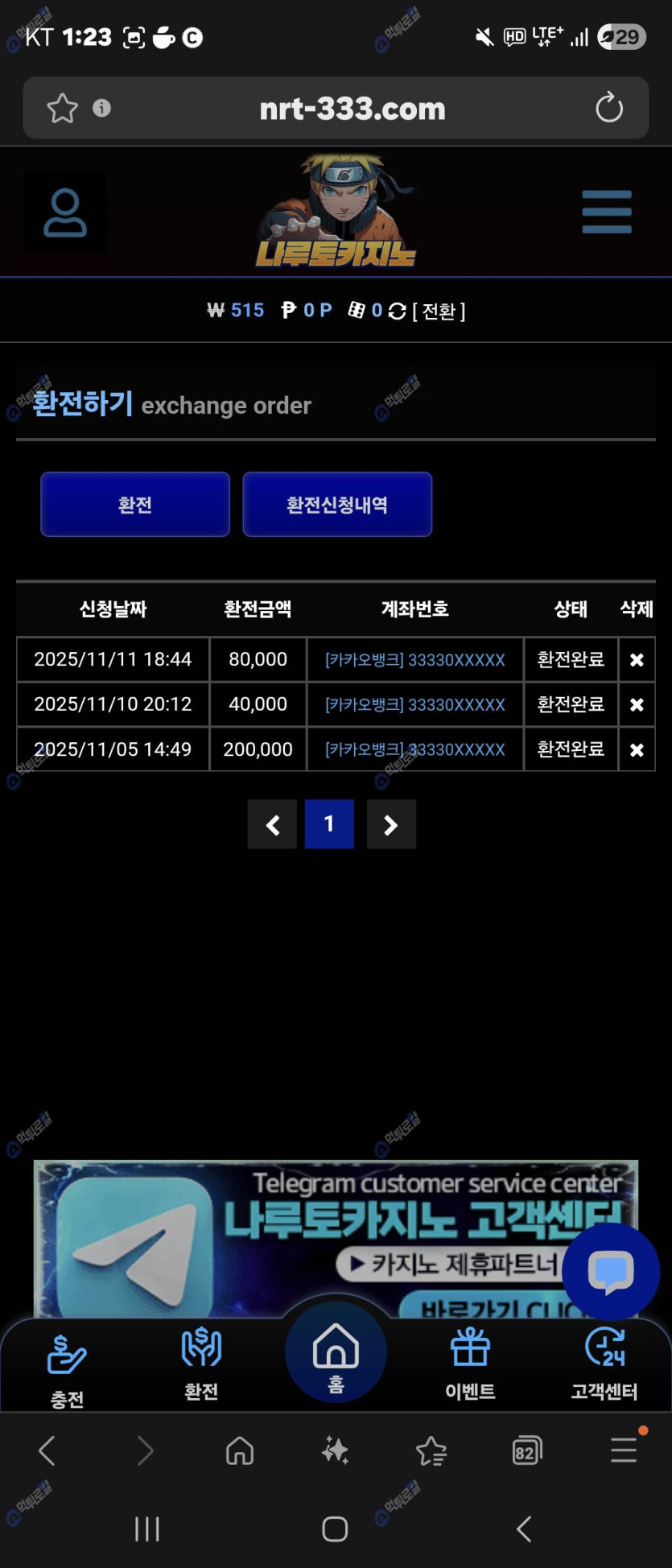Delete the 2025/11/11 18:44 record
This screenshot has height=1568, width=672.
point(637,660)
